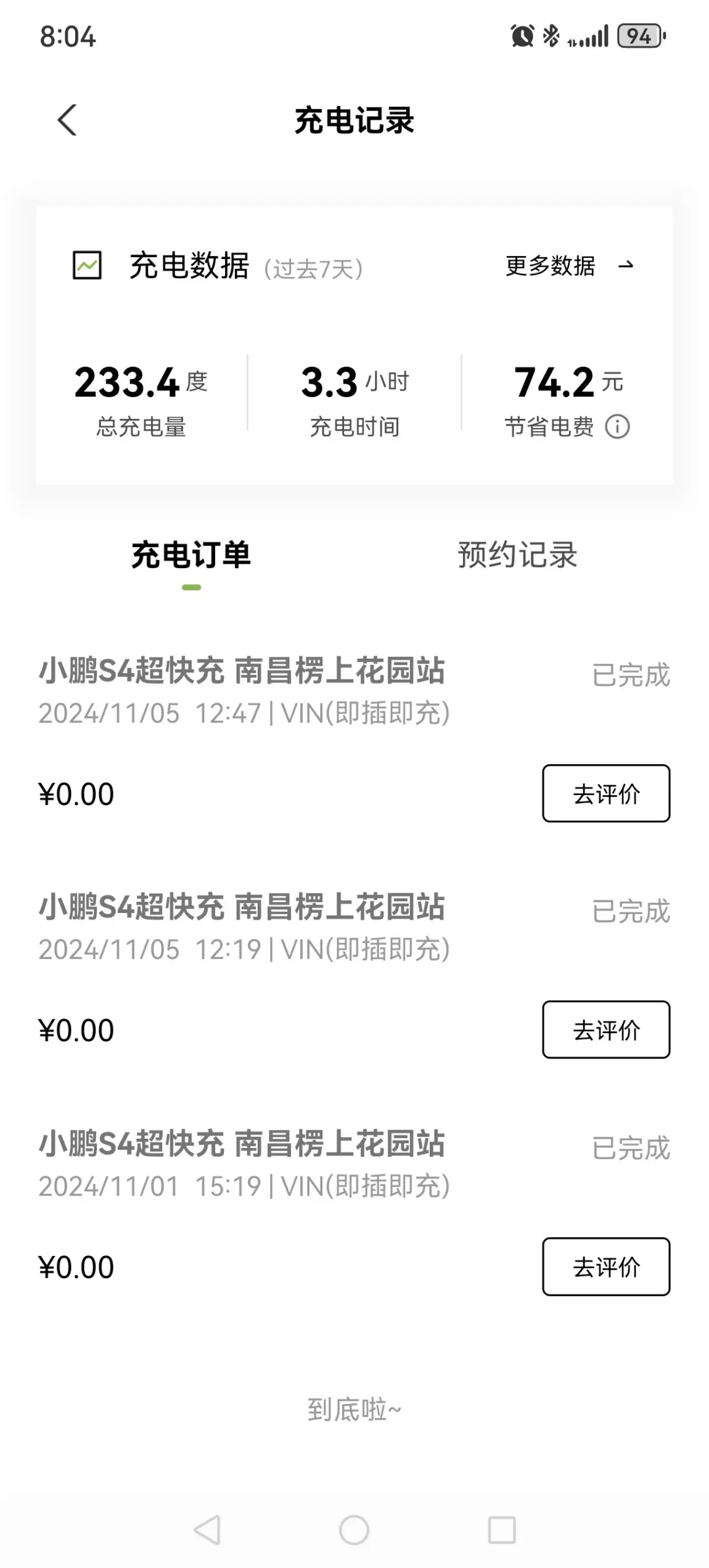Screen dimensions: 709x1568
Task: Go back from the 充电记录 page
Action: pyautogui.click(x=67, y=120)
